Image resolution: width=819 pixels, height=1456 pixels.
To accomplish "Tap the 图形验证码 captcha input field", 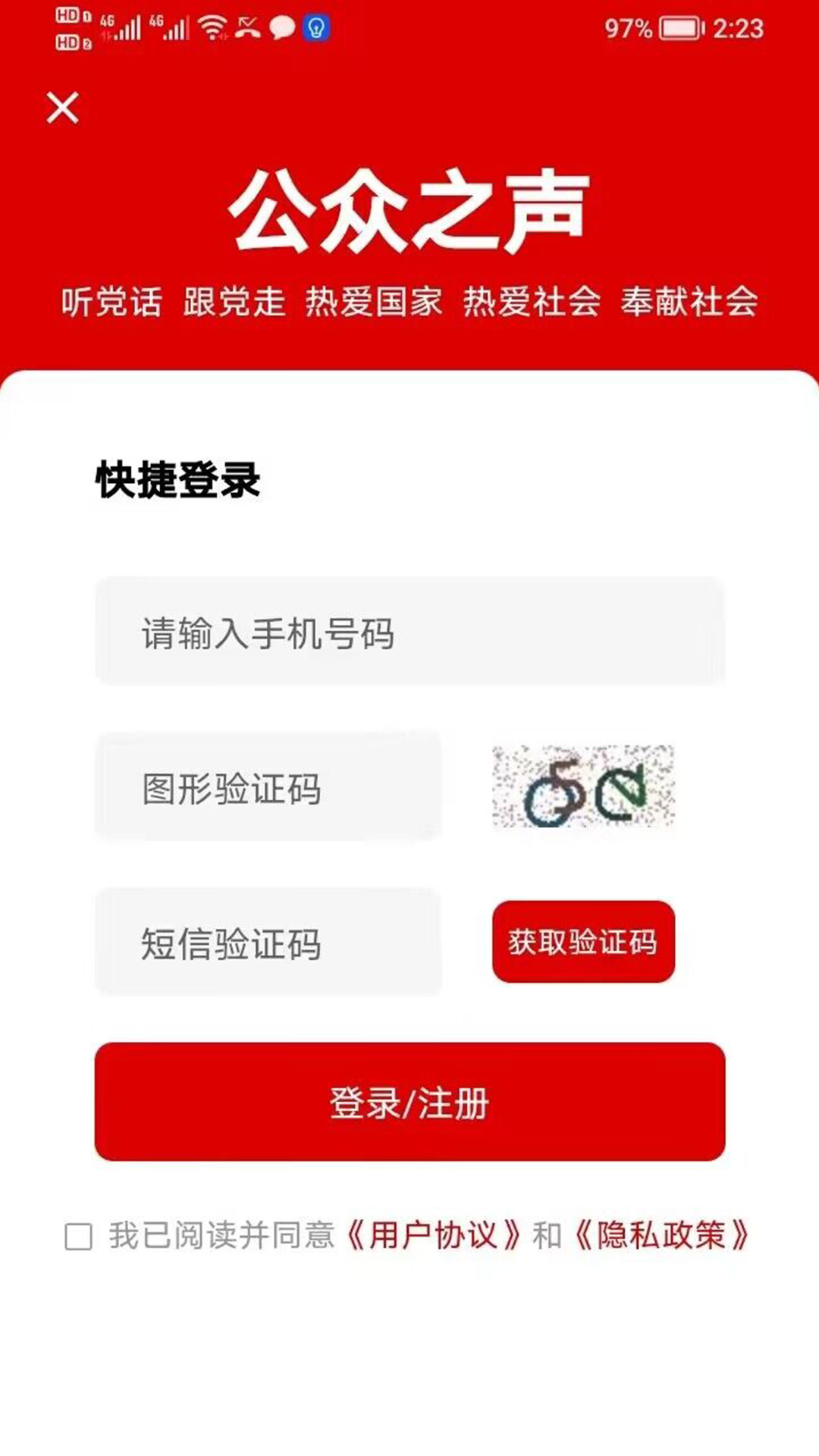I will coord(269,789).
